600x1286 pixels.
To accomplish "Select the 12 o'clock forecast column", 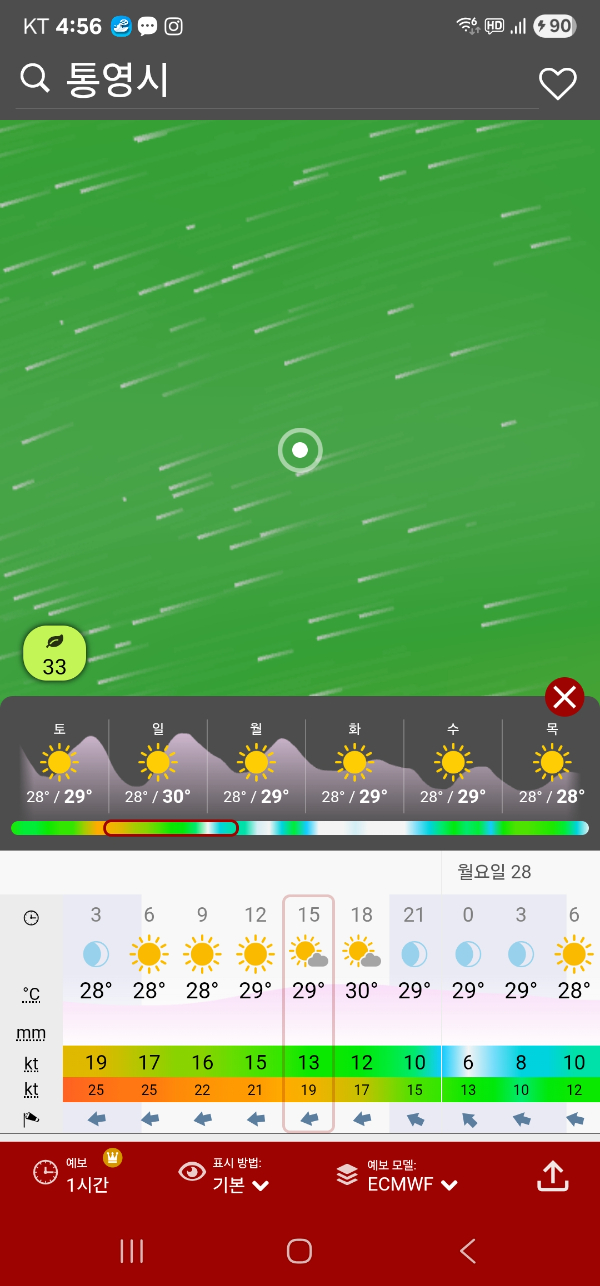I will [255, 1012].
